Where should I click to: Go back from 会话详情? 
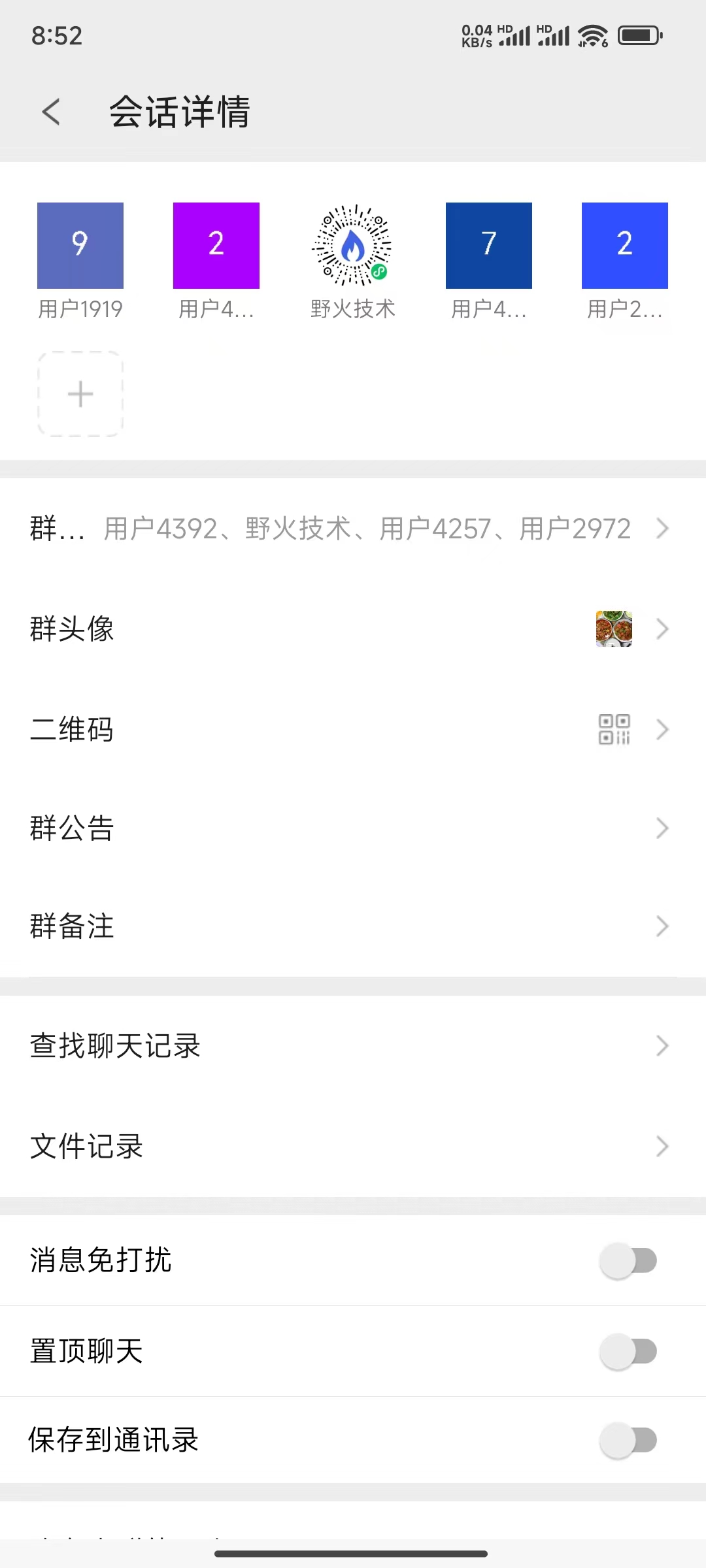click(51, 112)
